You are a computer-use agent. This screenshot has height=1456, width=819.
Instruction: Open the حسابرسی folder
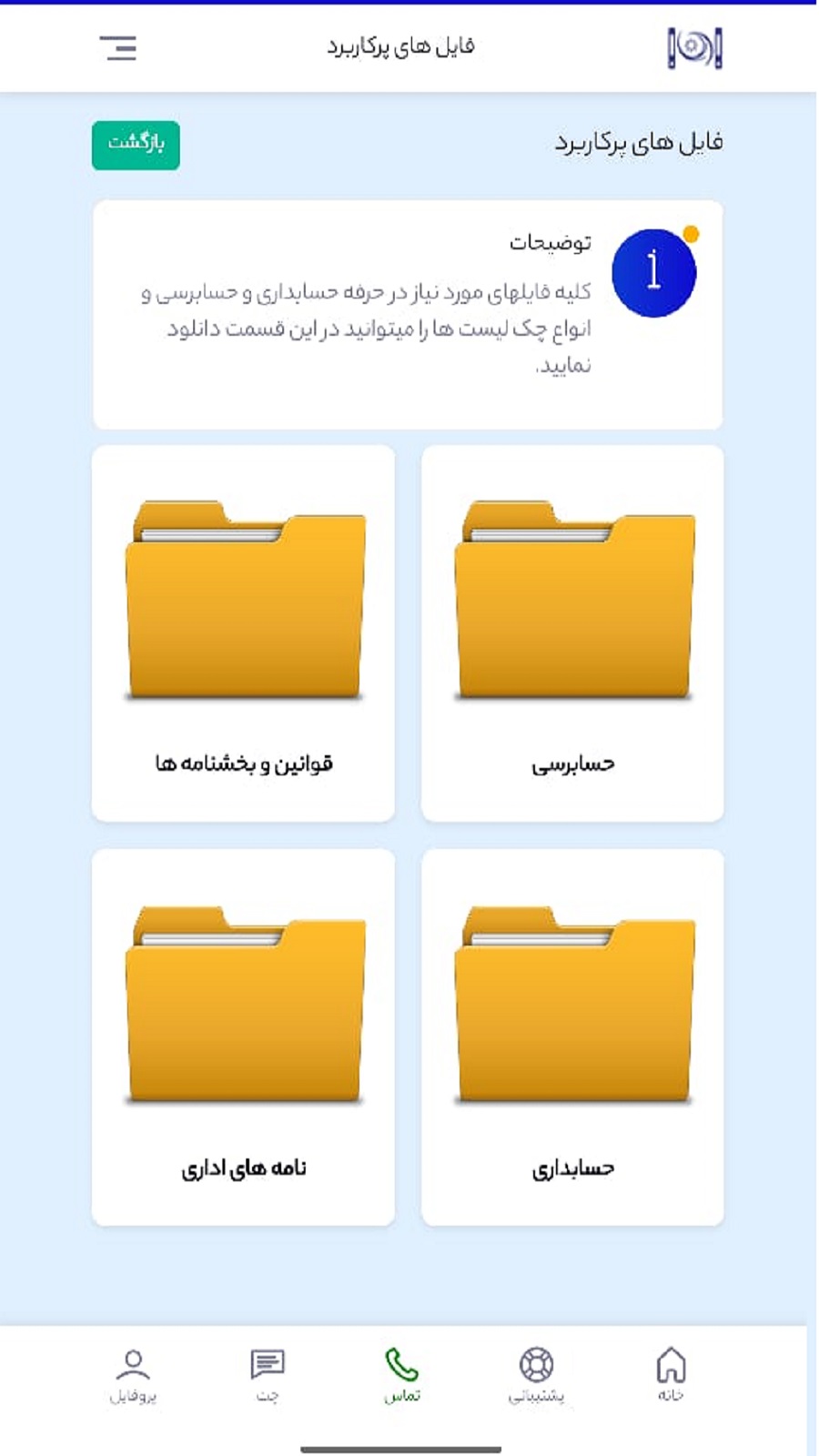[572, 632]
